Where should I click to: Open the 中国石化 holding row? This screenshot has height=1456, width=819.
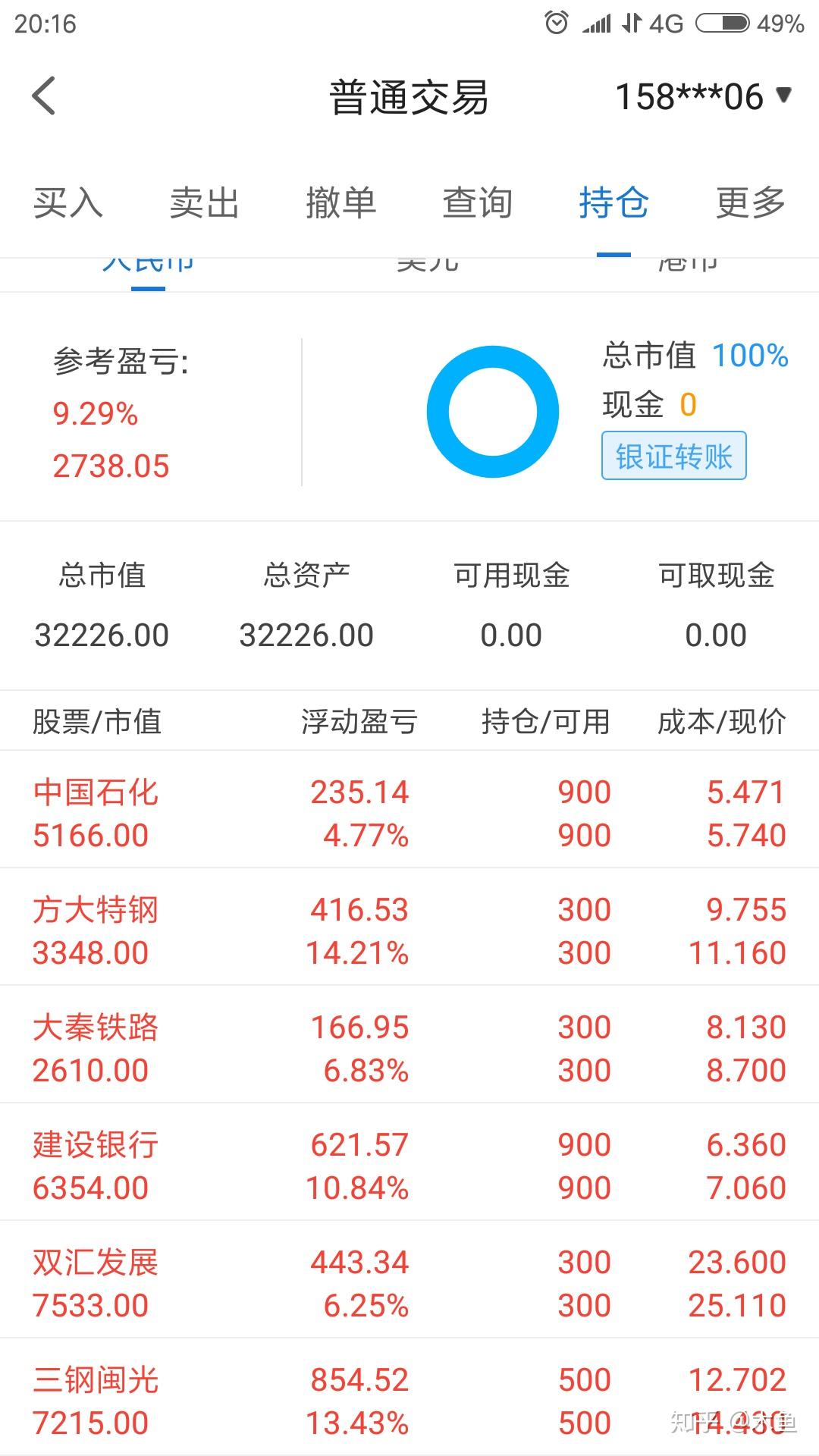pyautogui.click(x=409, y=813)
